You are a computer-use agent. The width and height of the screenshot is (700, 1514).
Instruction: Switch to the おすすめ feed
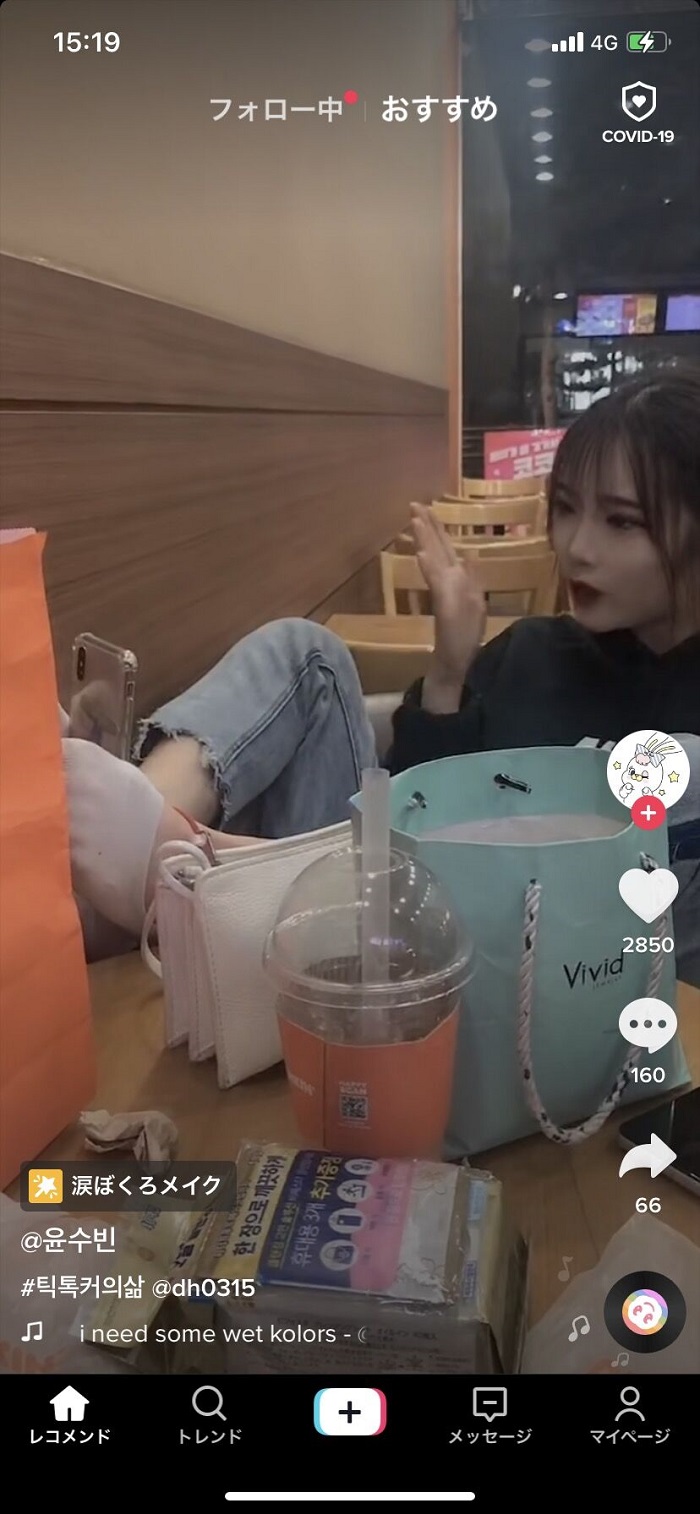[x=439, y=109]
